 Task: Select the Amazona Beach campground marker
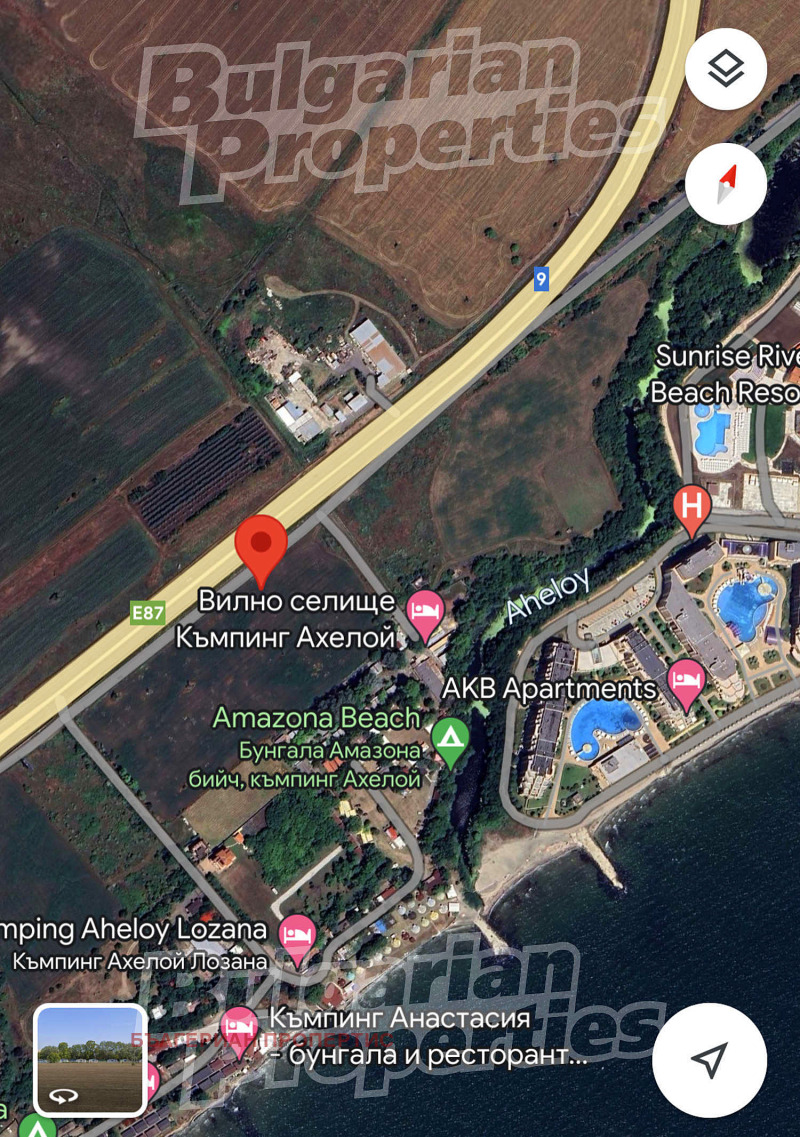[x=451, y=741]
